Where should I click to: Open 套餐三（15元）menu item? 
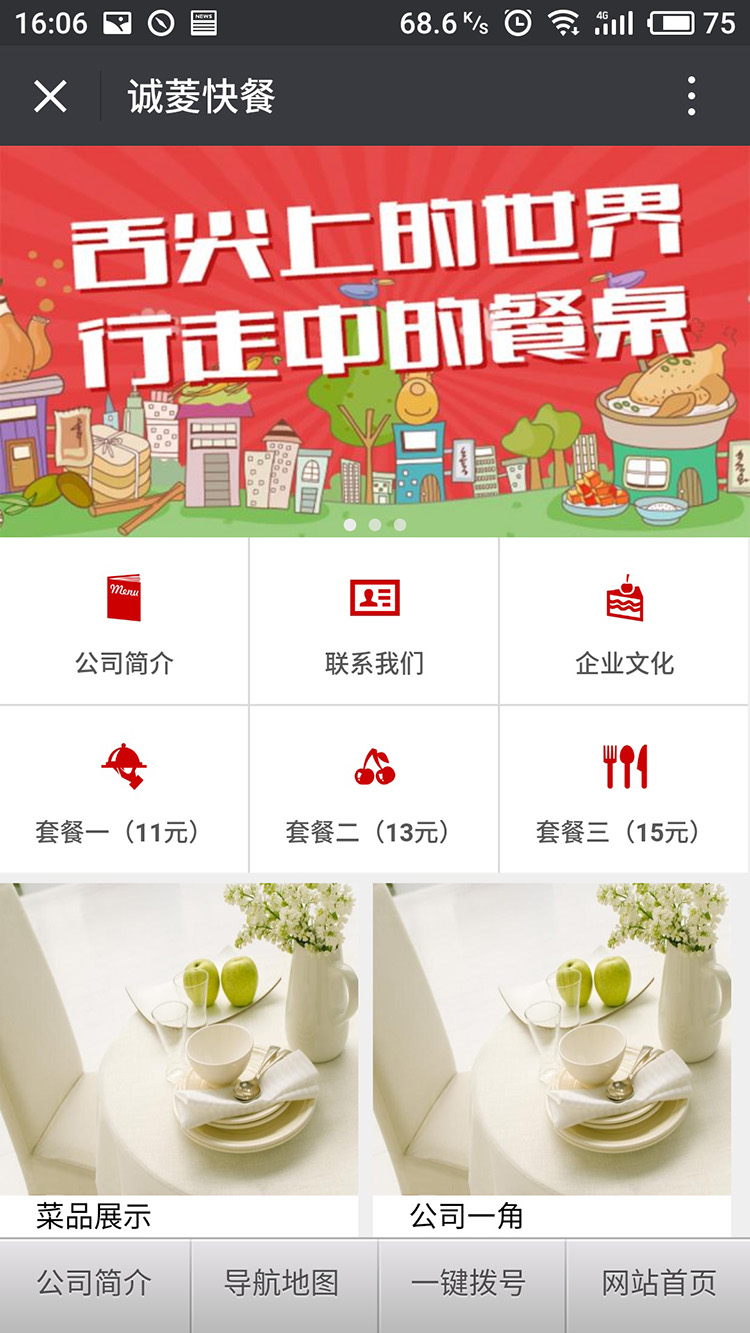point(624,831)
